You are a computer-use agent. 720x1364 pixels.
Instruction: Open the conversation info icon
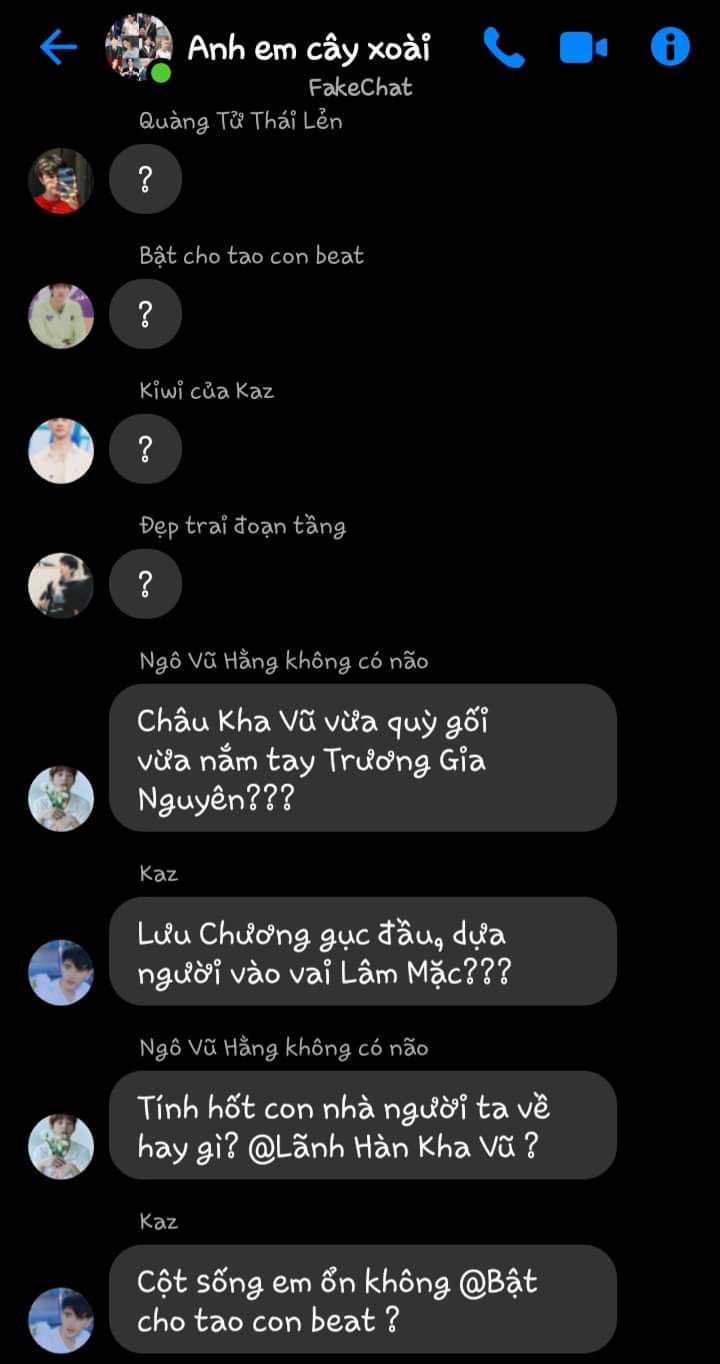tap(669, 47)
